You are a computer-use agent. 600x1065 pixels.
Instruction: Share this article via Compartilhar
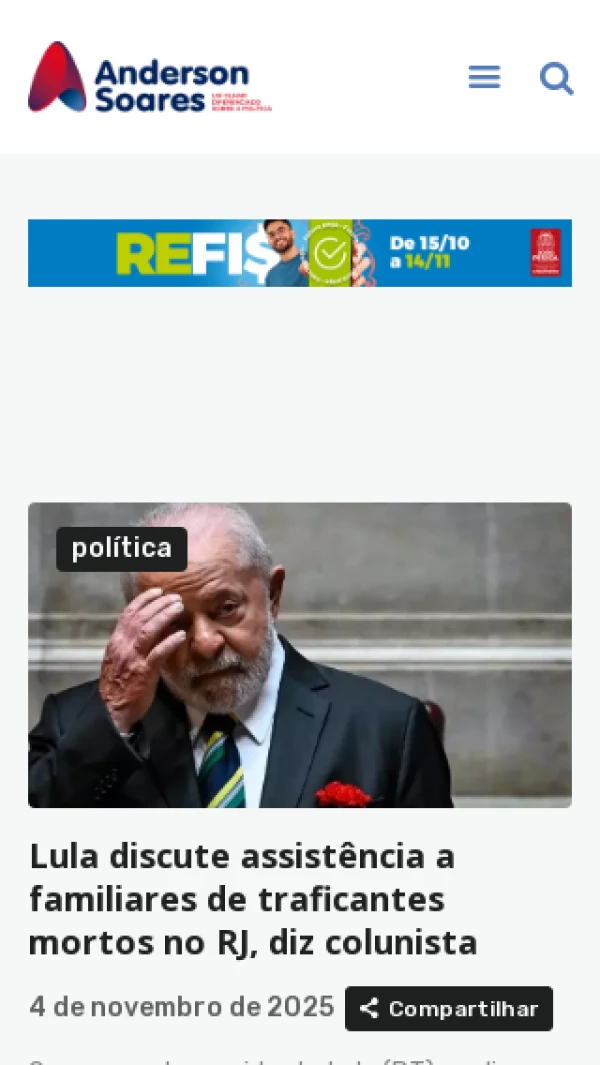[x=449, y=1008]
